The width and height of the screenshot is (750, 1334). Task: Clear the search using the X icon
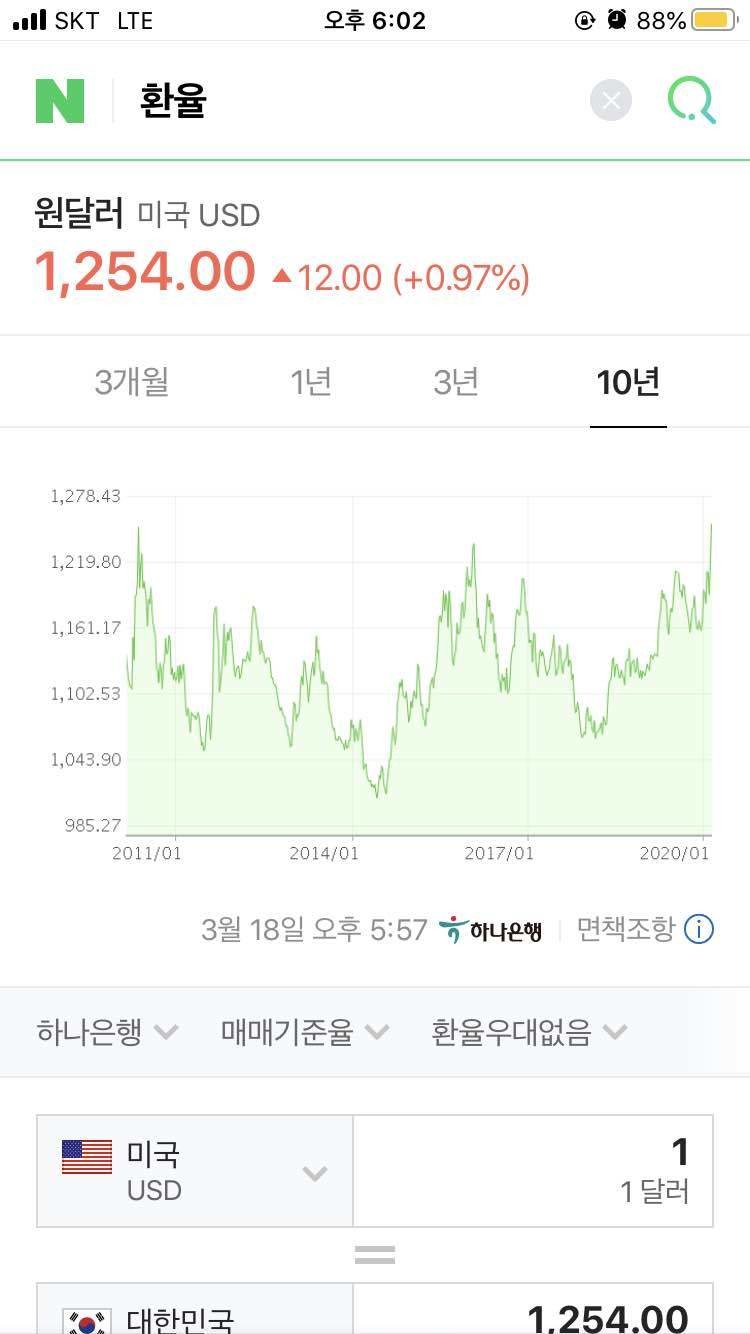[x=610, y=100]
